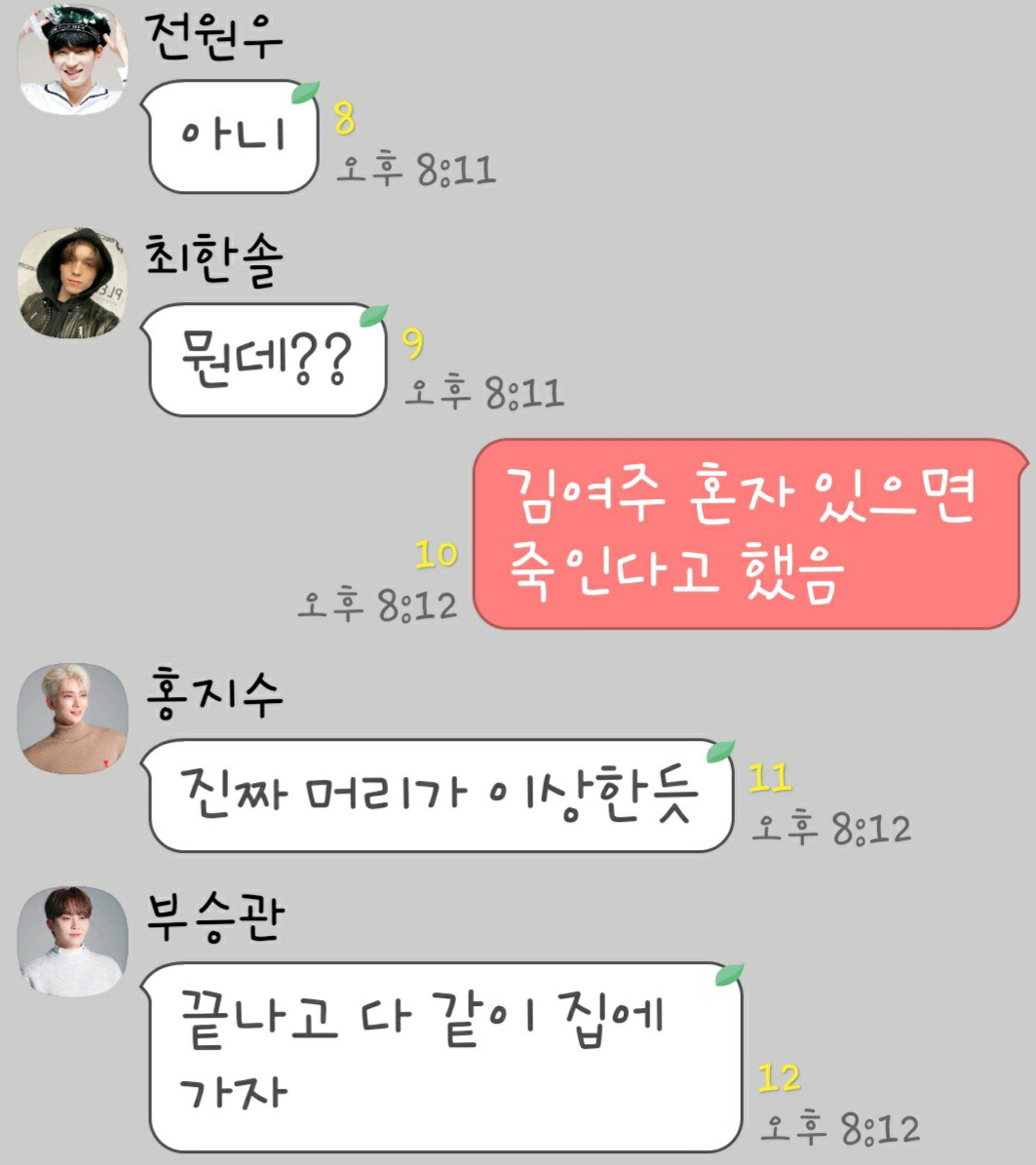View 최한솔's profile photo
This screenshot has height=1165, width=1036.
[x=73, y=283]
